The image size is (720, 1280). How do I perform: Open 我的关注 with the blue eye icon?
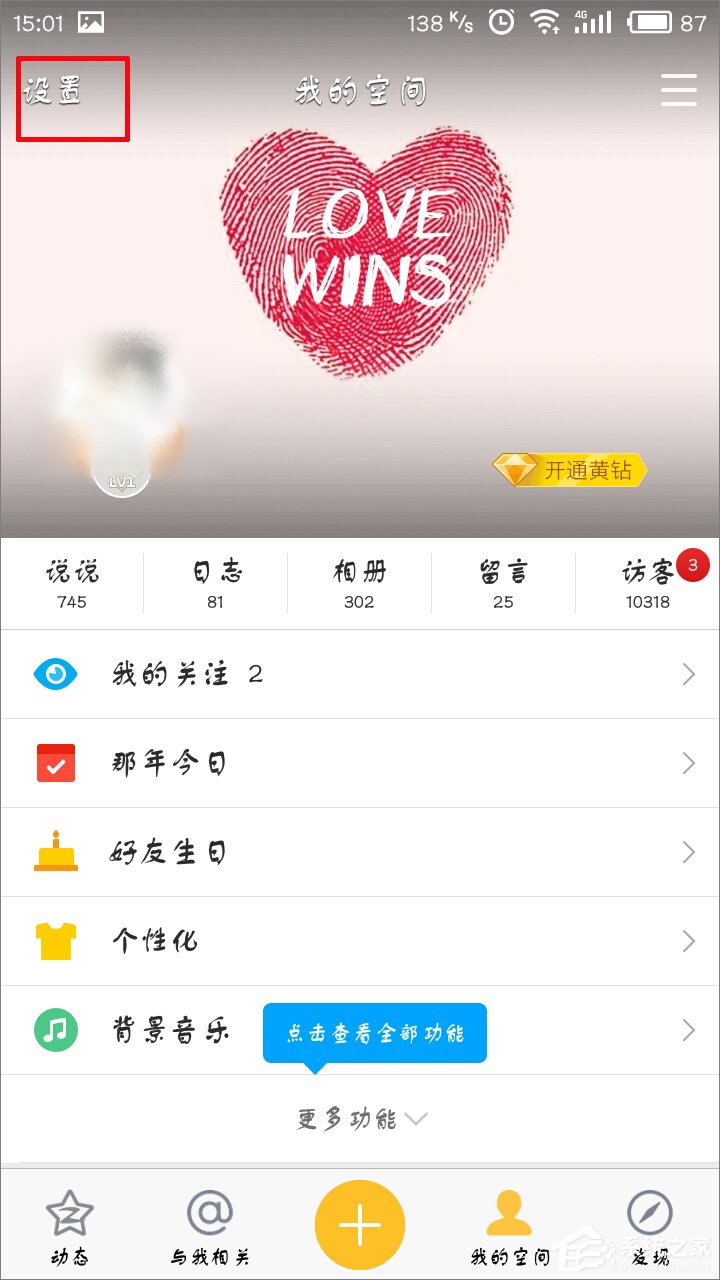pos(56,674)
